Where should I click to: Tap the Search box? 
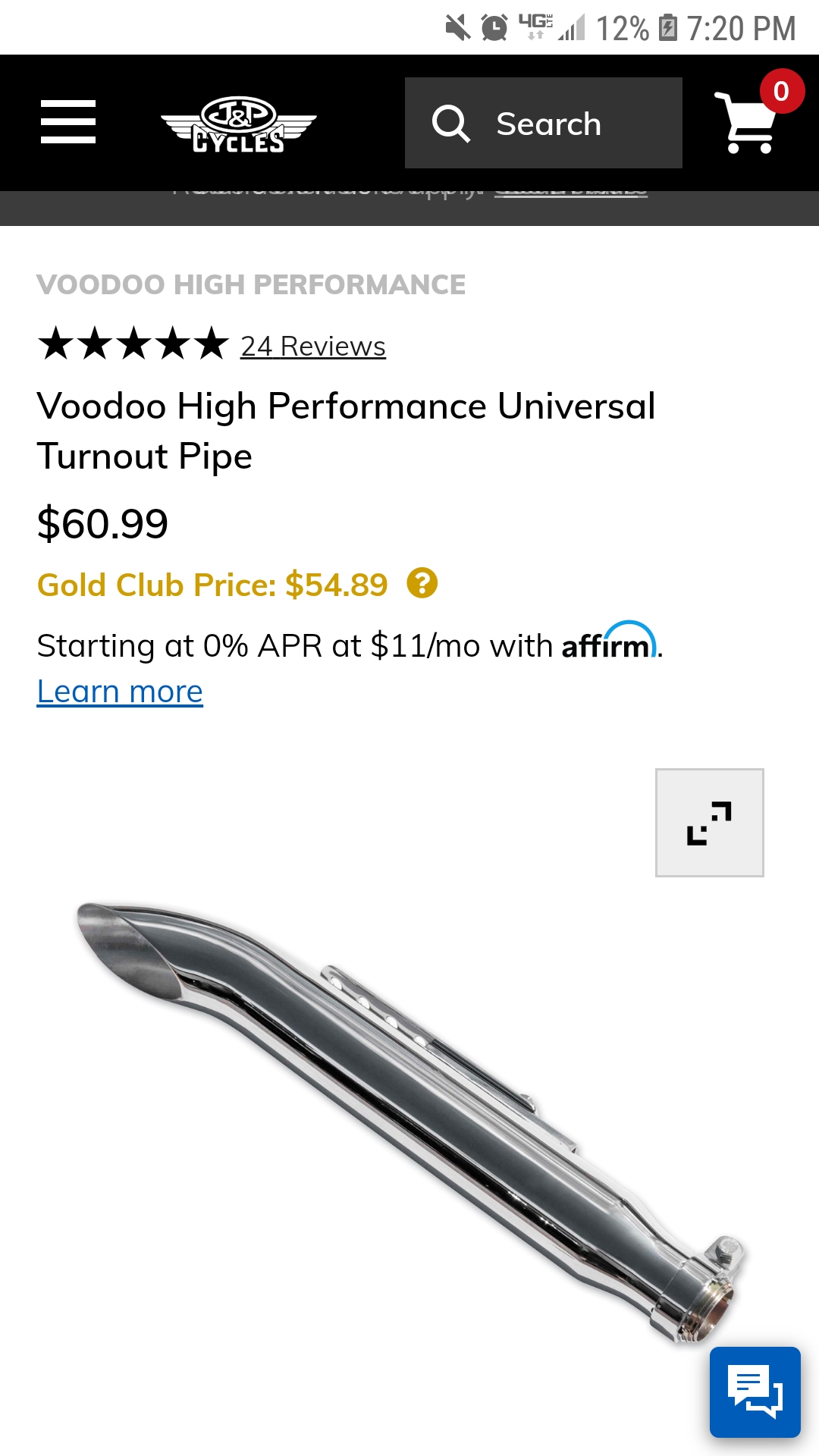(x=543, y=123)
